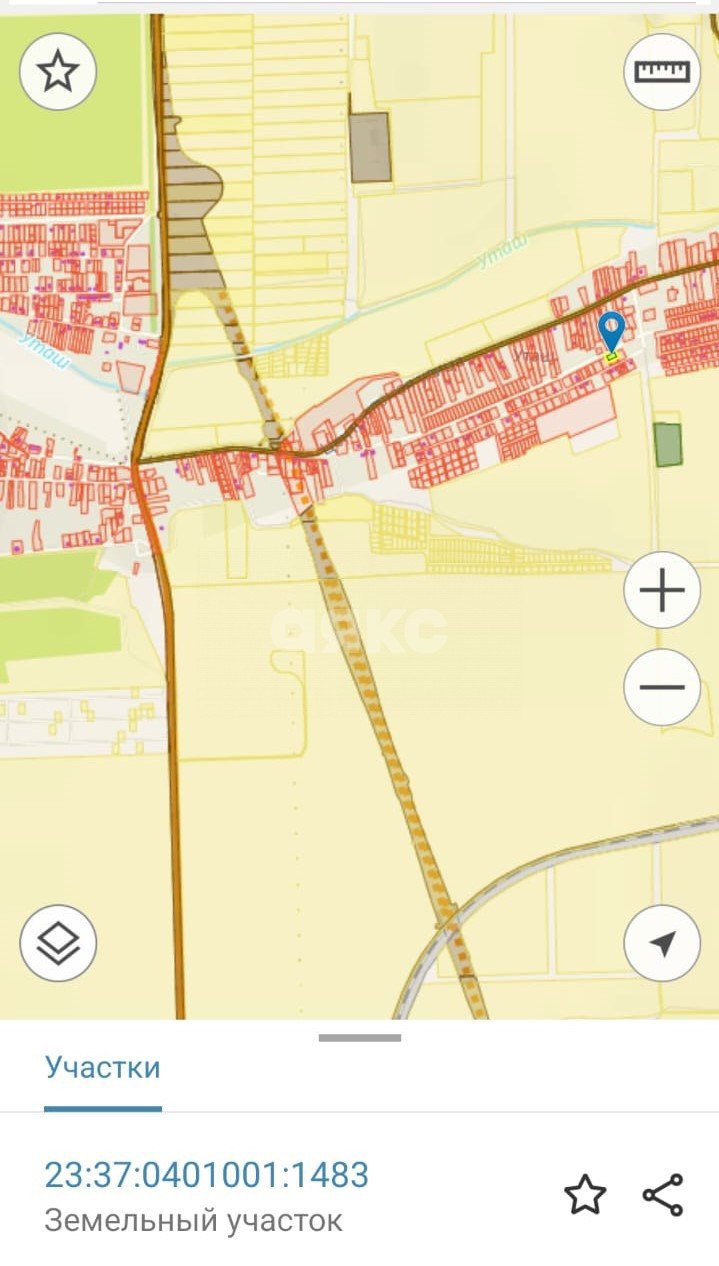Zoom out with the minus button
Viewport: 719px width, 1266px height.
pos(662,687)
